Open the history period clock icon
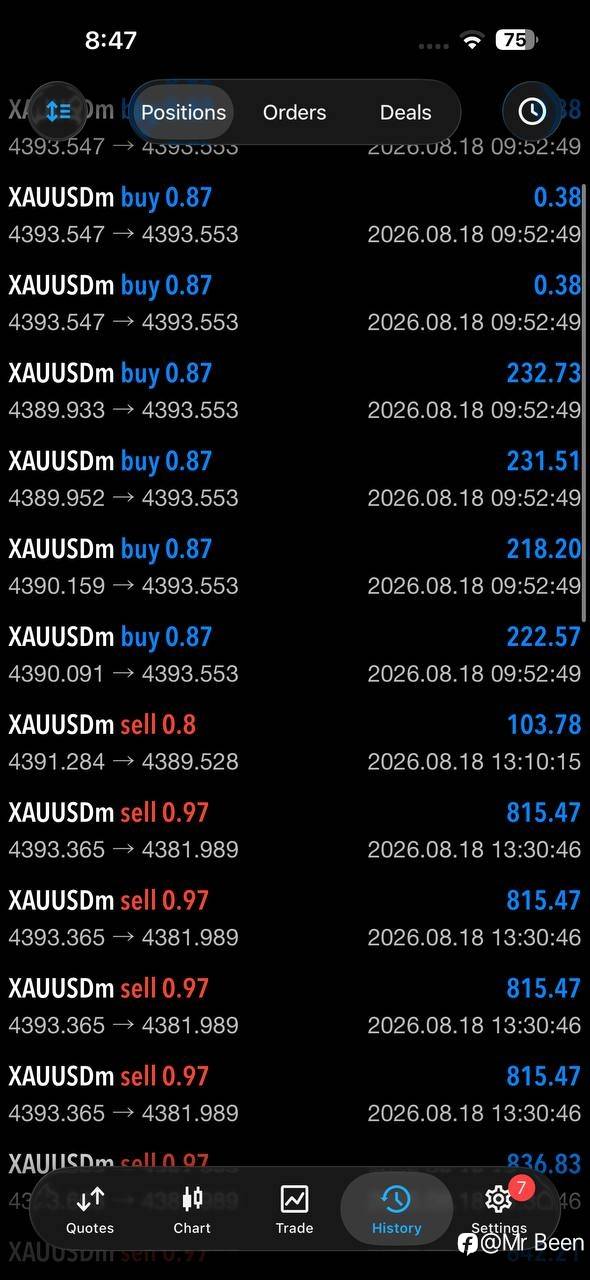 (x=531, y=112)
